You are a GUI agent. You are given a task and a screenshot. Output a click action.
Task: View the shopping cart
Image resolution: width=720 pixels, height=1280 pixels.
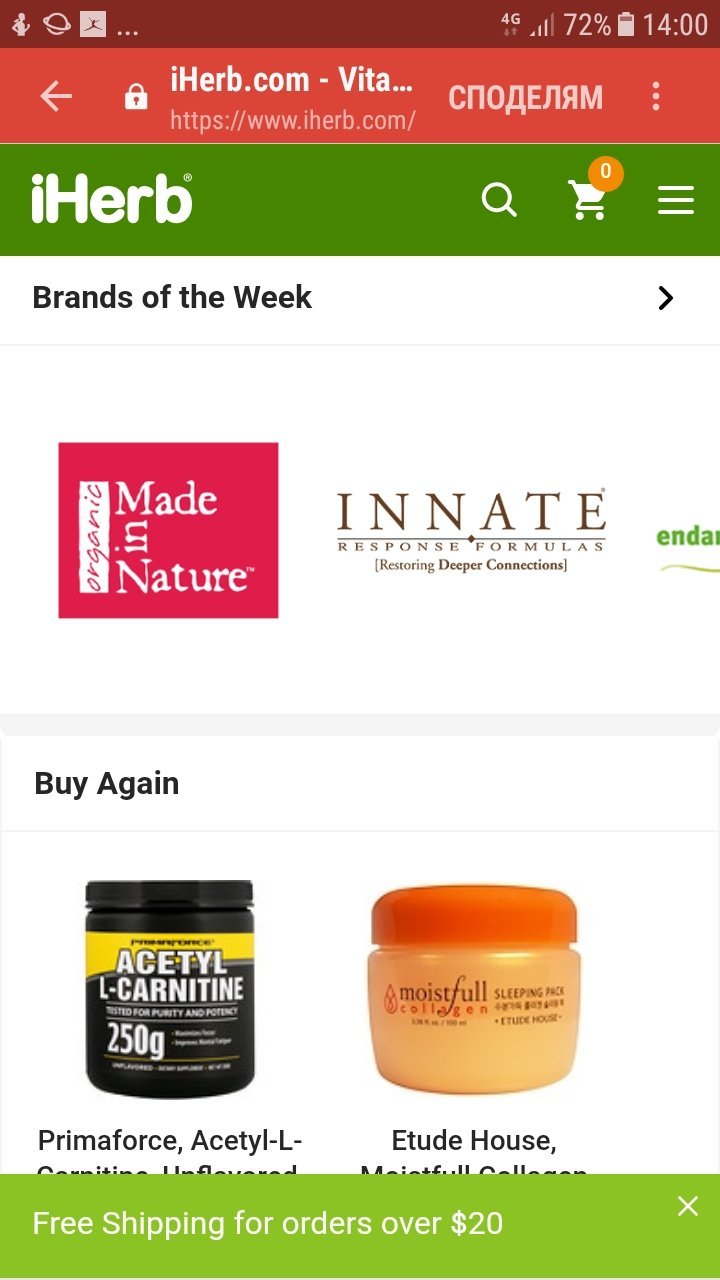589,199
